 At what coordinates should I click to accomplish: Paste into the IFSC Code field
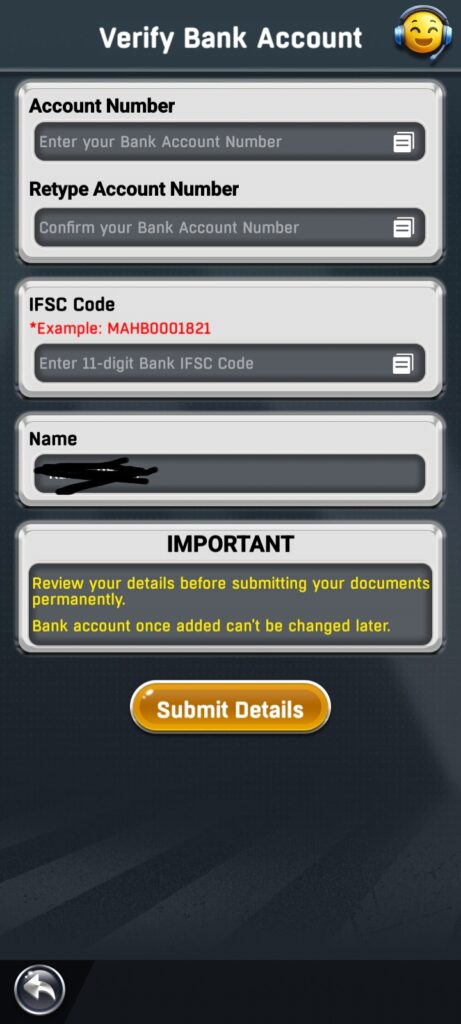click(x=404, y=363)
